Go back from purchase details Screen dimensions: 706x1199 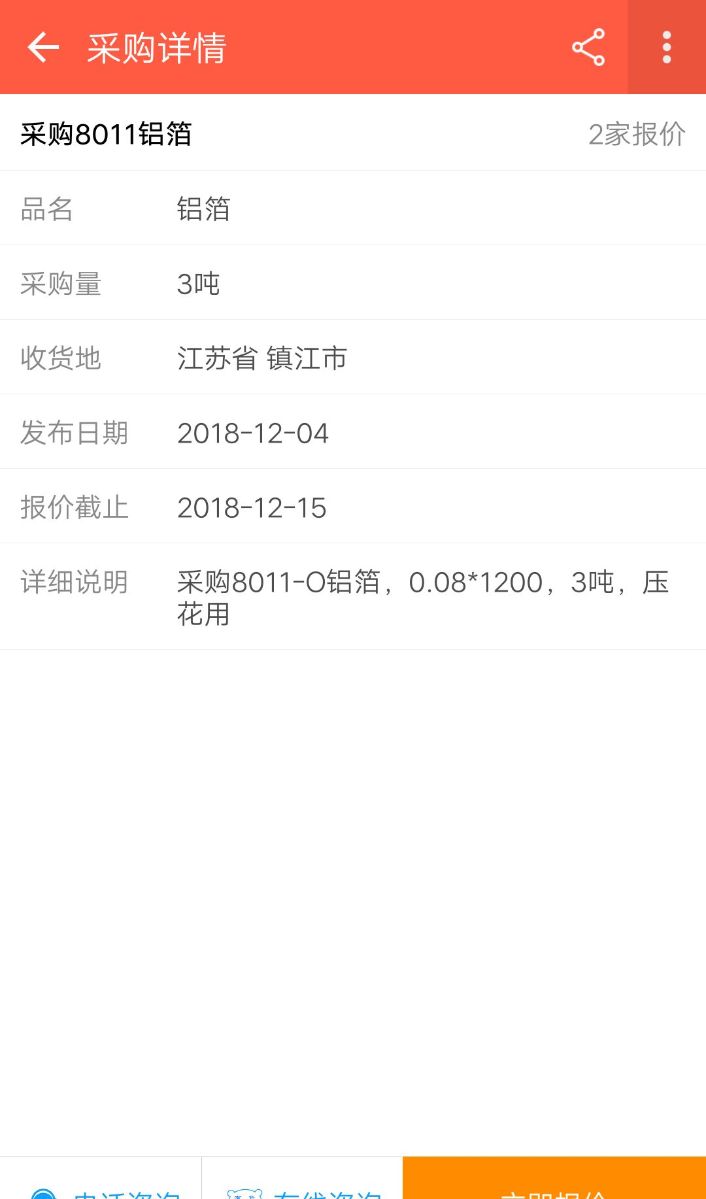(x=43, y=47)
